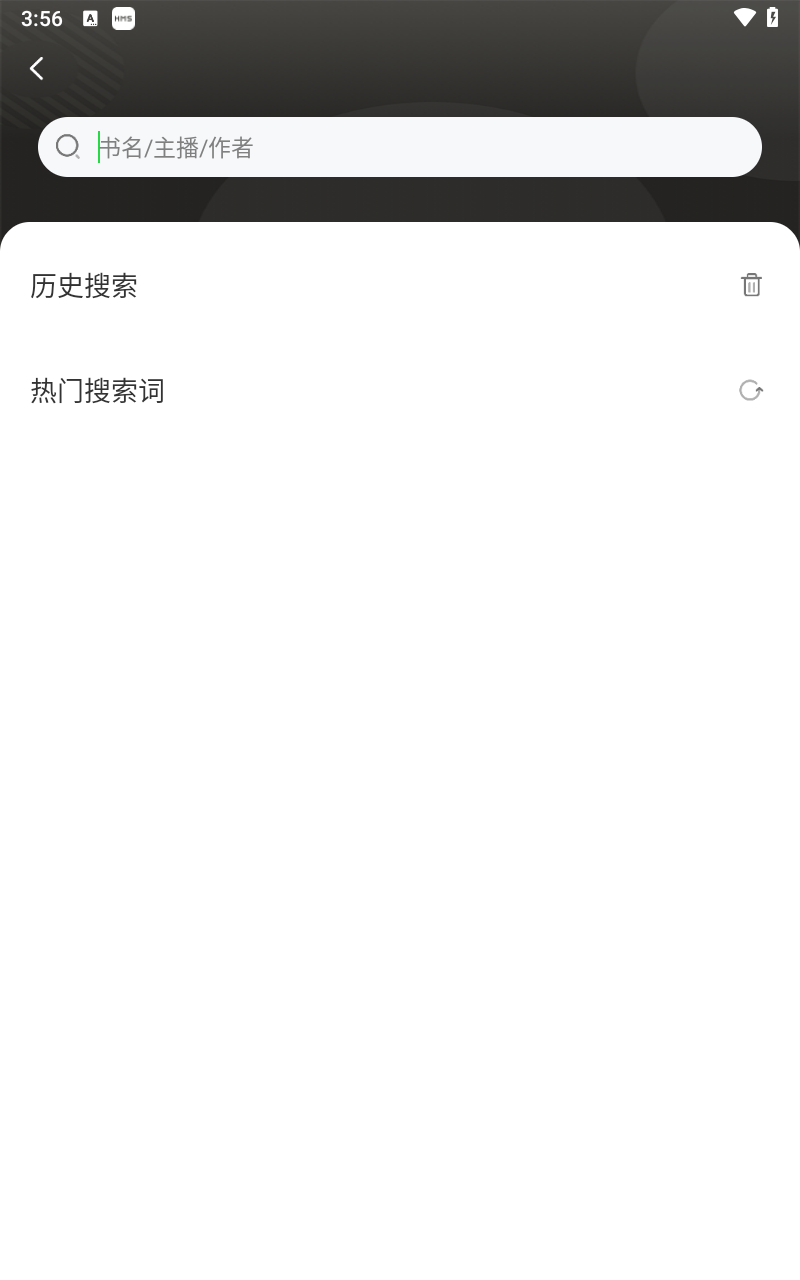Tap the HMS badge in the status bar
The width and height of the screenshot is (800, 1280).
(123, 18)
